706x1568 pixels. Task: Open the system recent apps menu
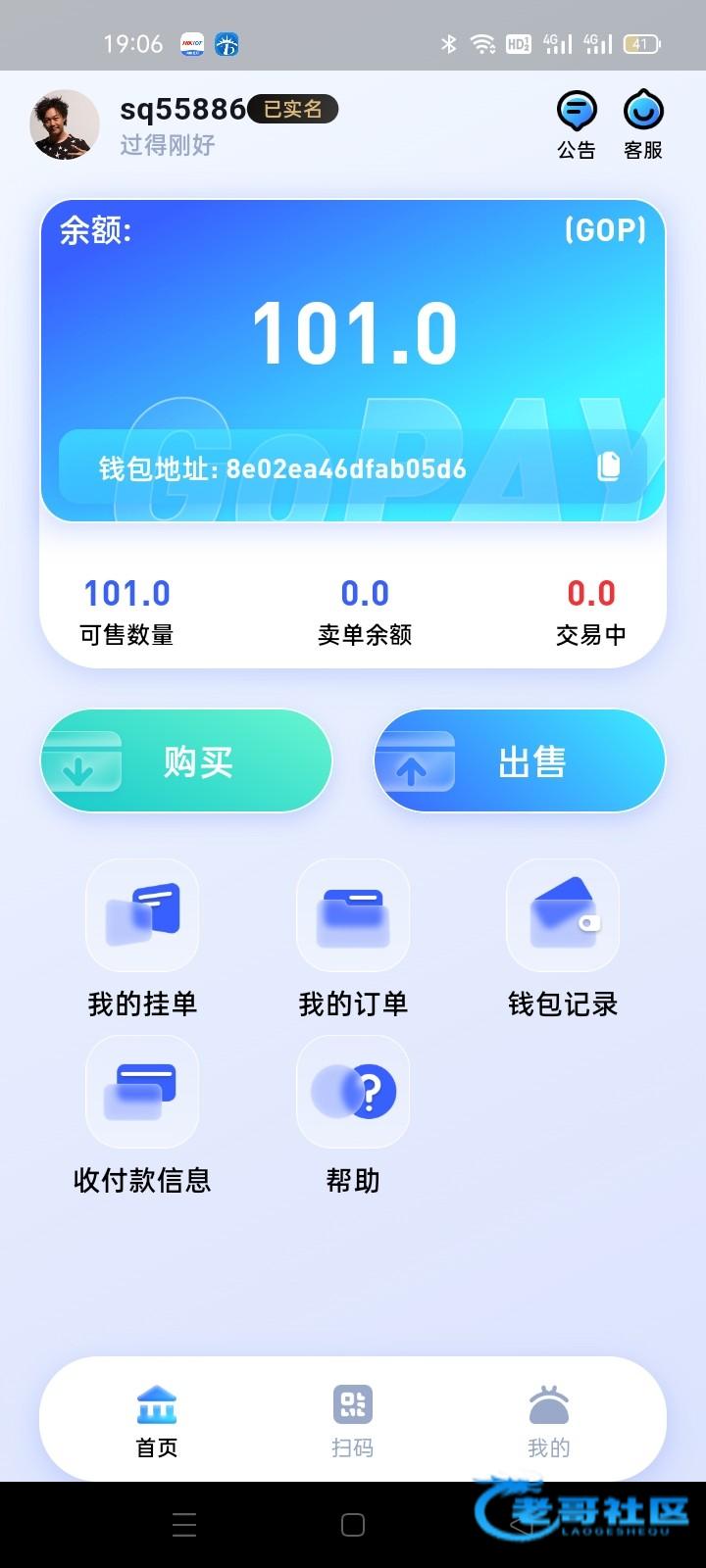click(x=184, y=1525)
